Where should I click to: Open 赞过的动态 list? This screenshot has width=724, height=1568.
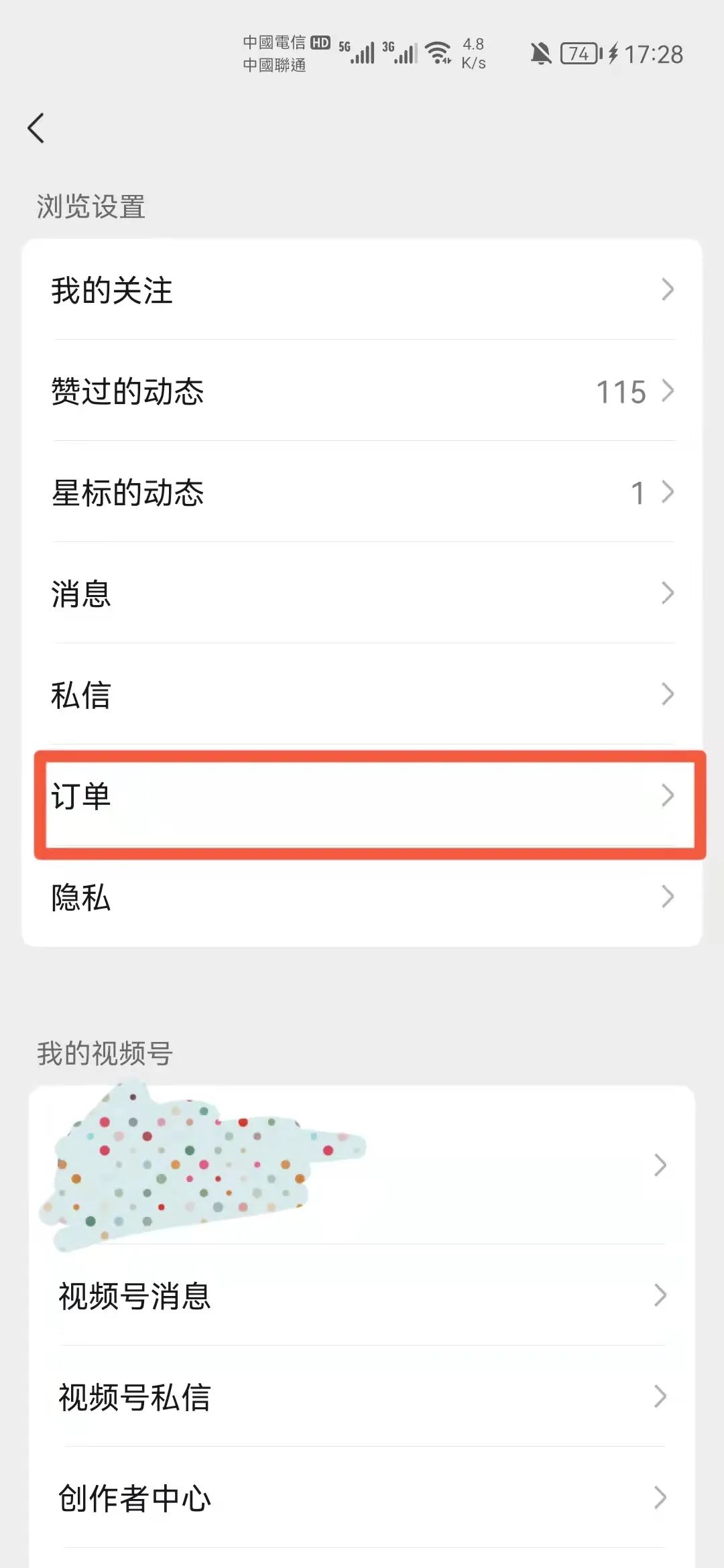pyautogui.click(x=362, y=391)
